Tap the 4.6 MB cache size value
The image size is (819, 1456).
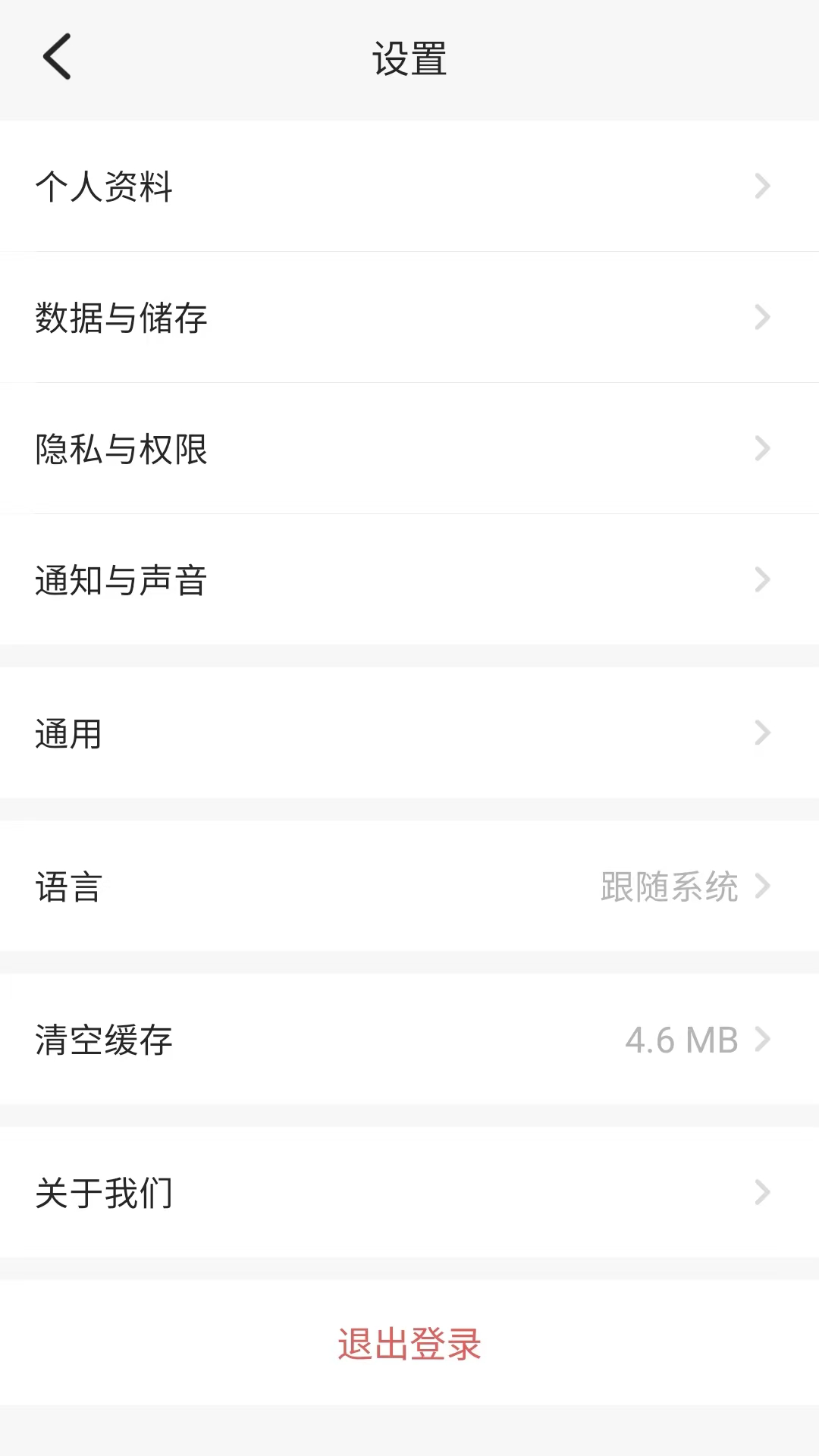click(681, 1040)
